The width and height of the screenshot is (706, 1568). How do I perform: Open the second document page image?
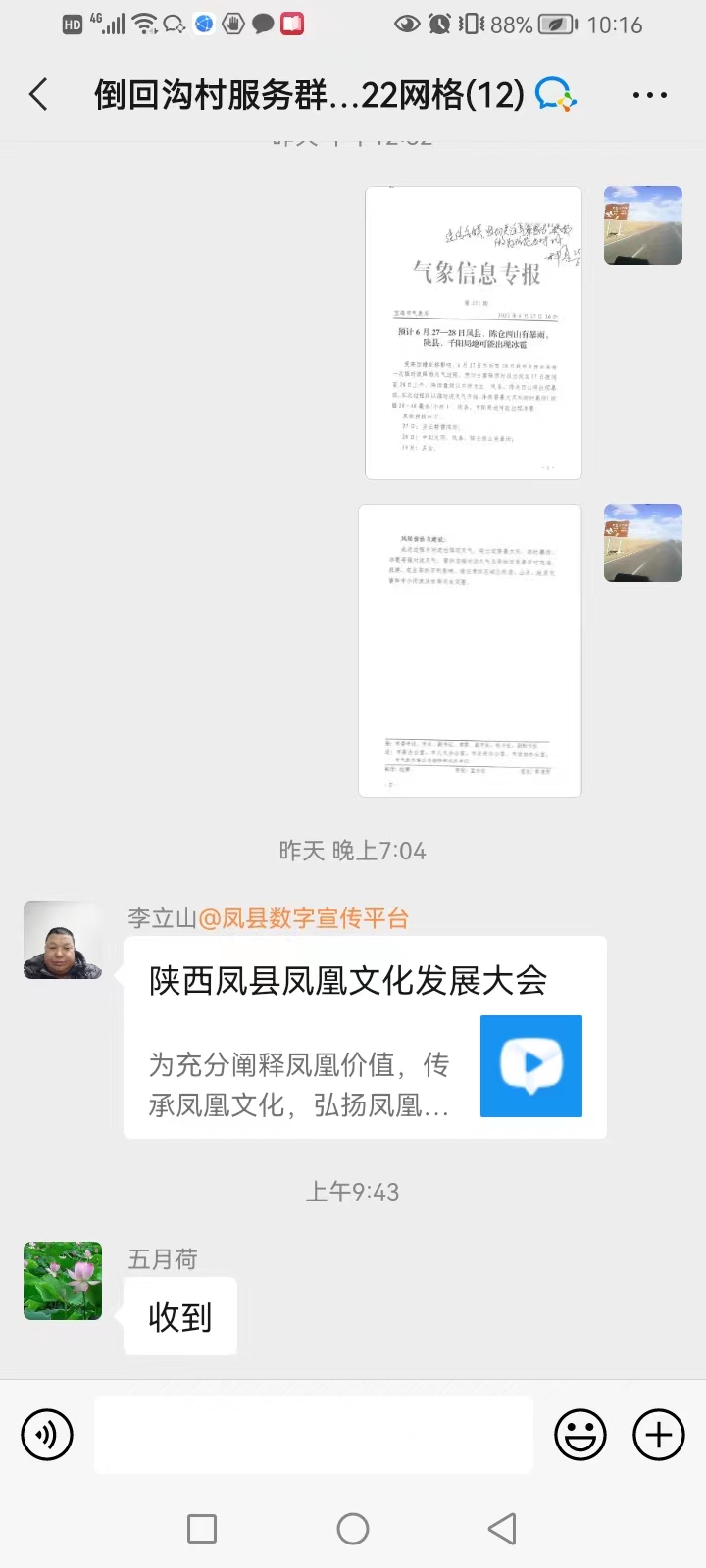(470, 651)
